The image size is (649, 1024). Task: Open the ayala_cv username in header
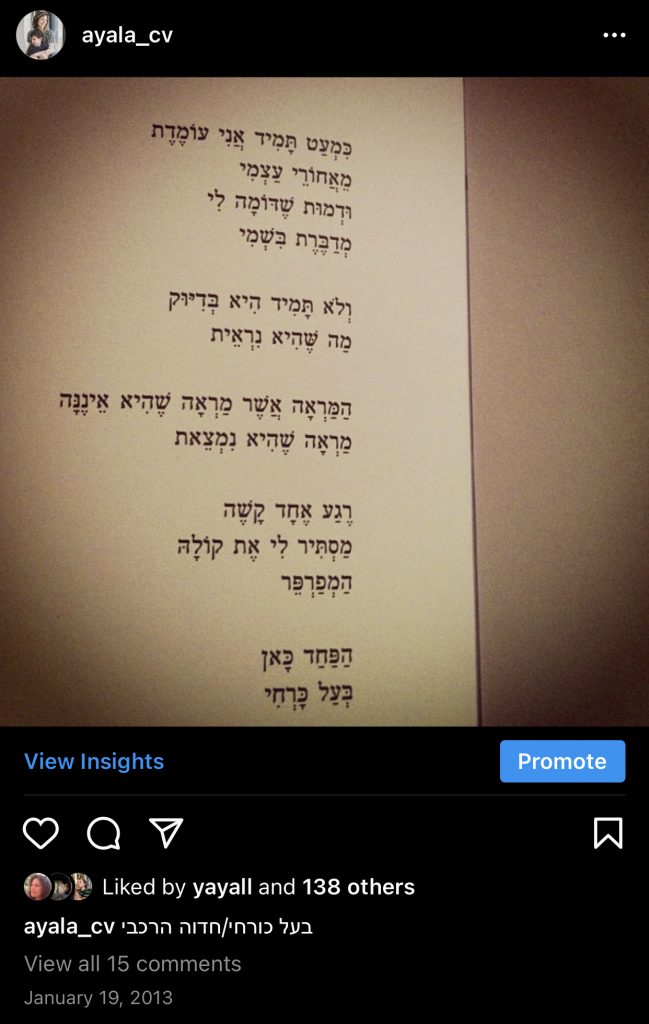(127, 35)
